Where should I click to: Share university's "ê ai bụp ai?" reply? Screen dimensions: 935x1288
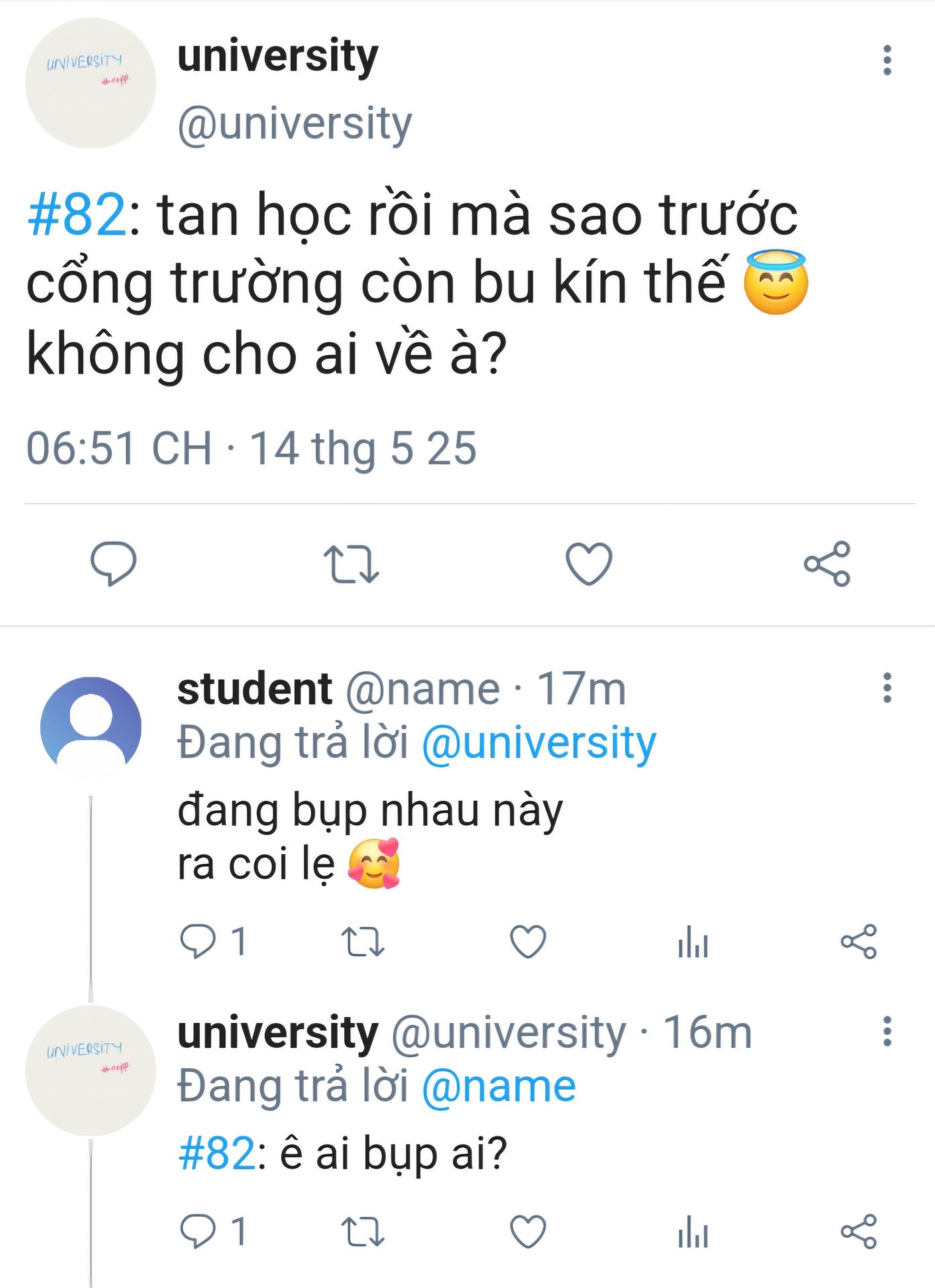pyautogui.click(x=859, y=1231)
